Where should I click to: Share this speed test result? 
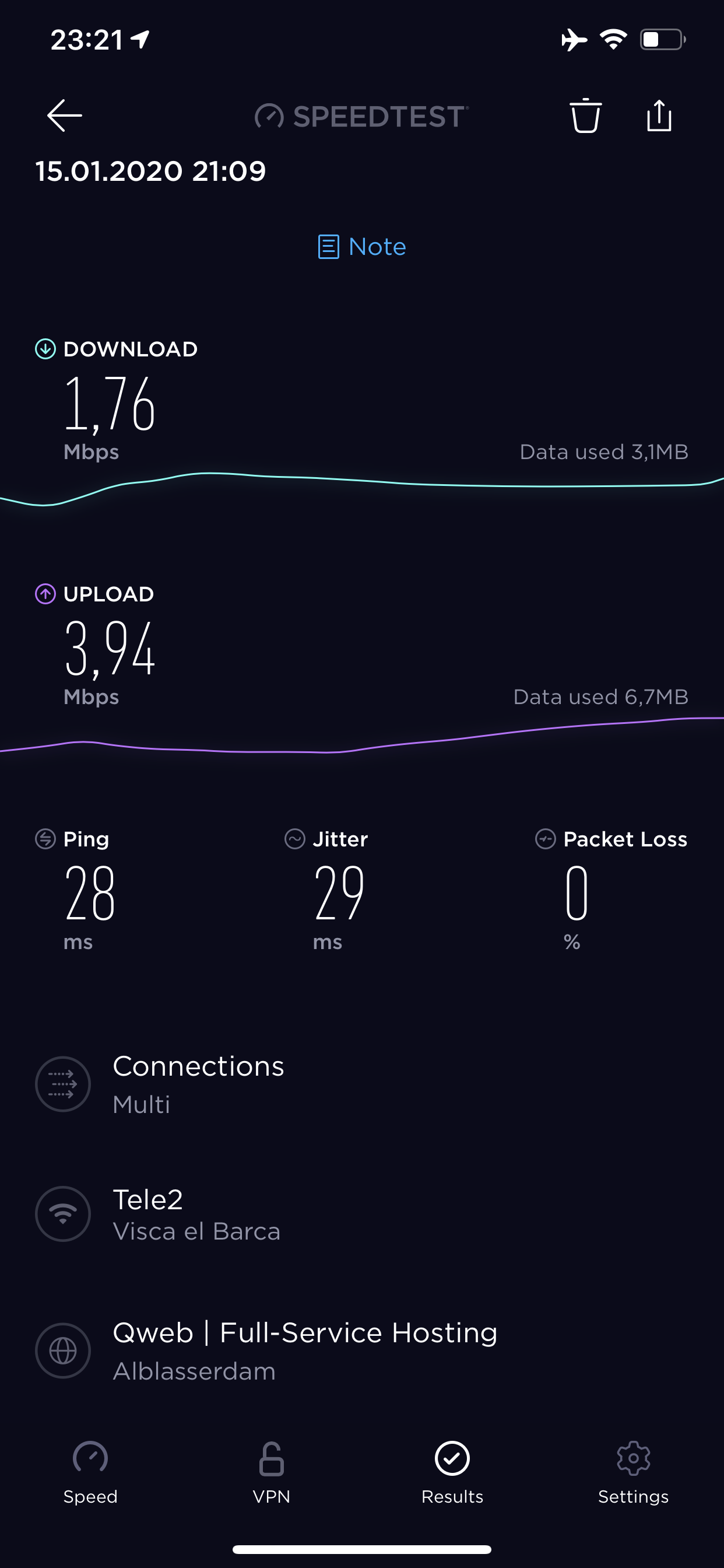(659, 115)
